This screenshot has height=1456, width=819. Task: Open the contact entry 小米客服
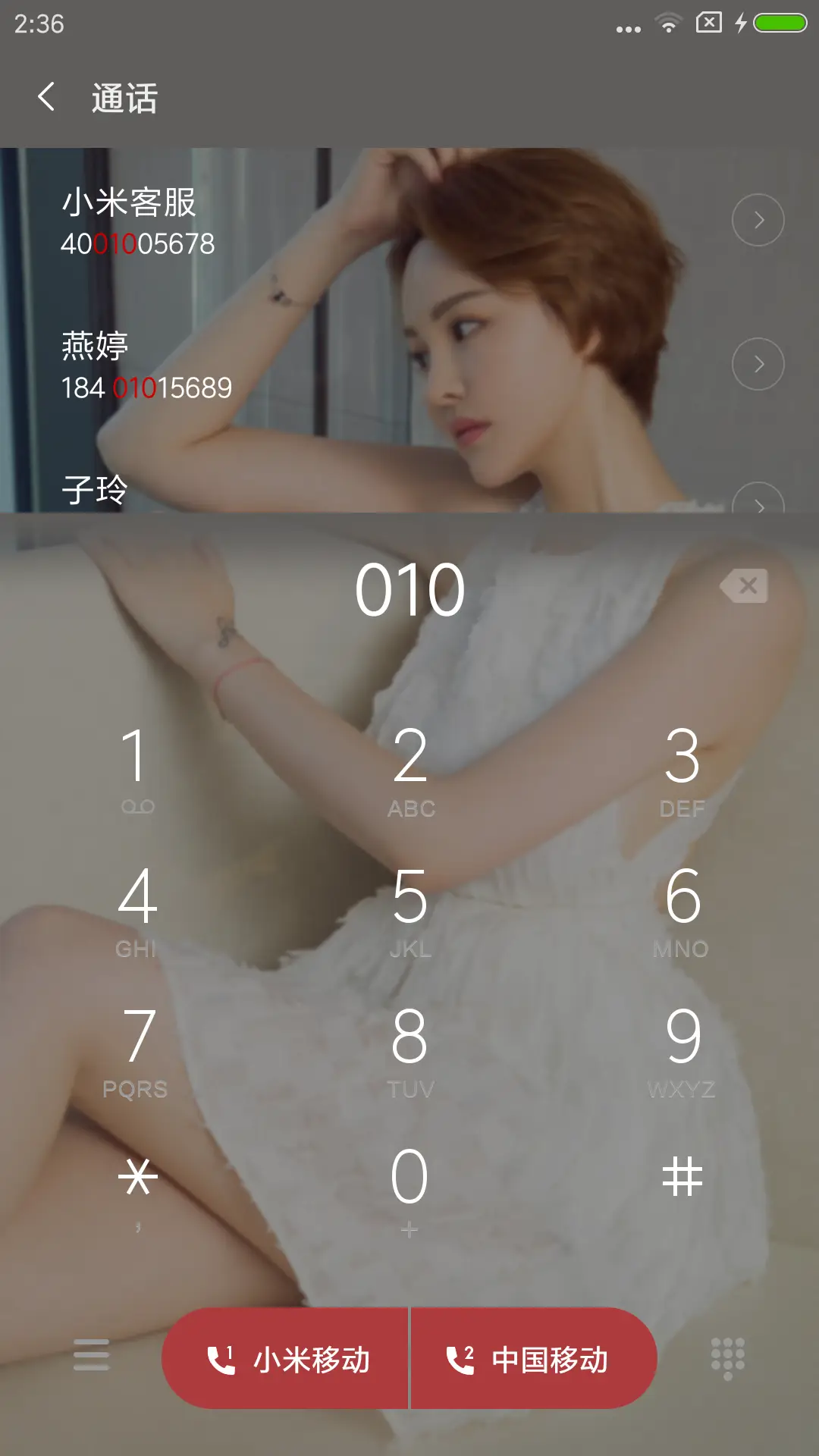point(129,203)
